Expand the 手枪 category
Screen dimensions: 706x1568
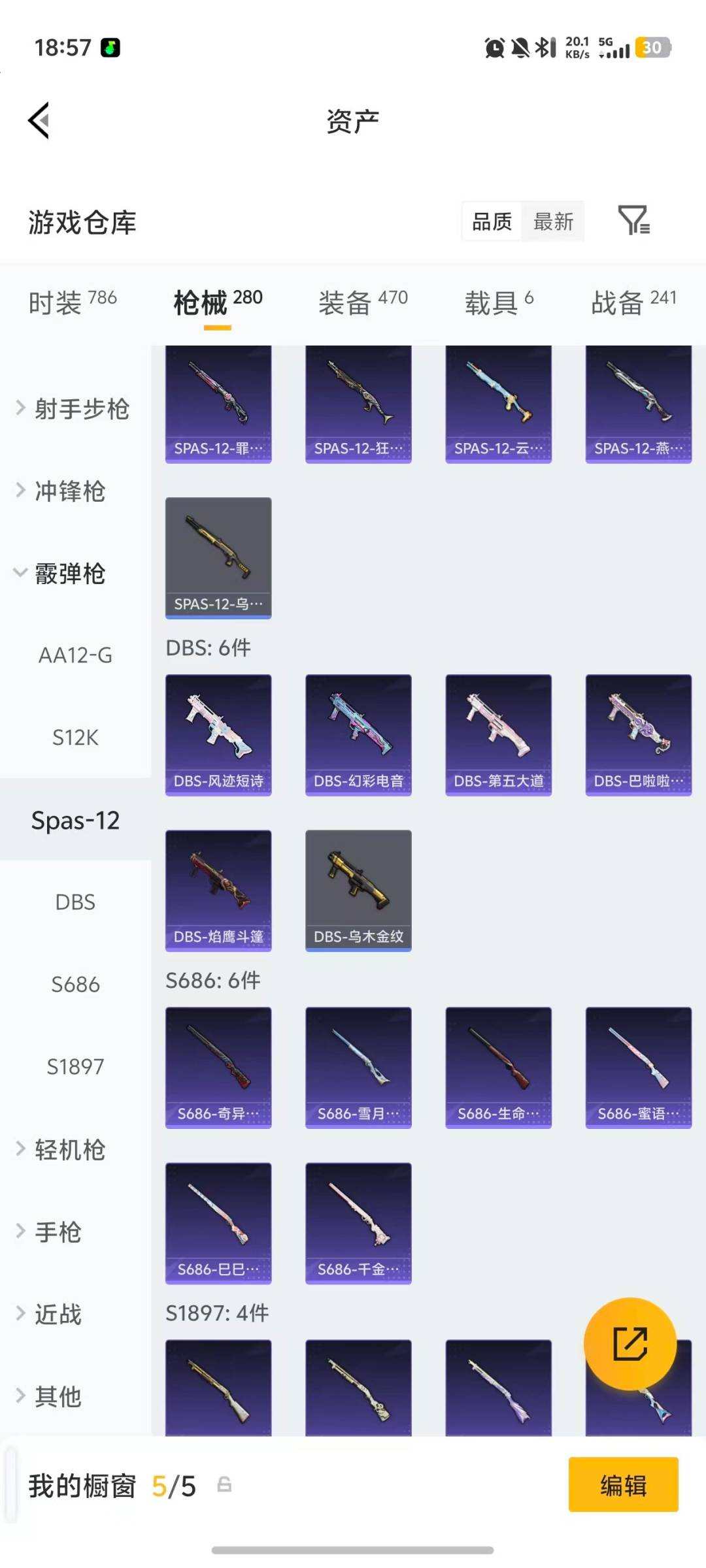[59, 1232]
